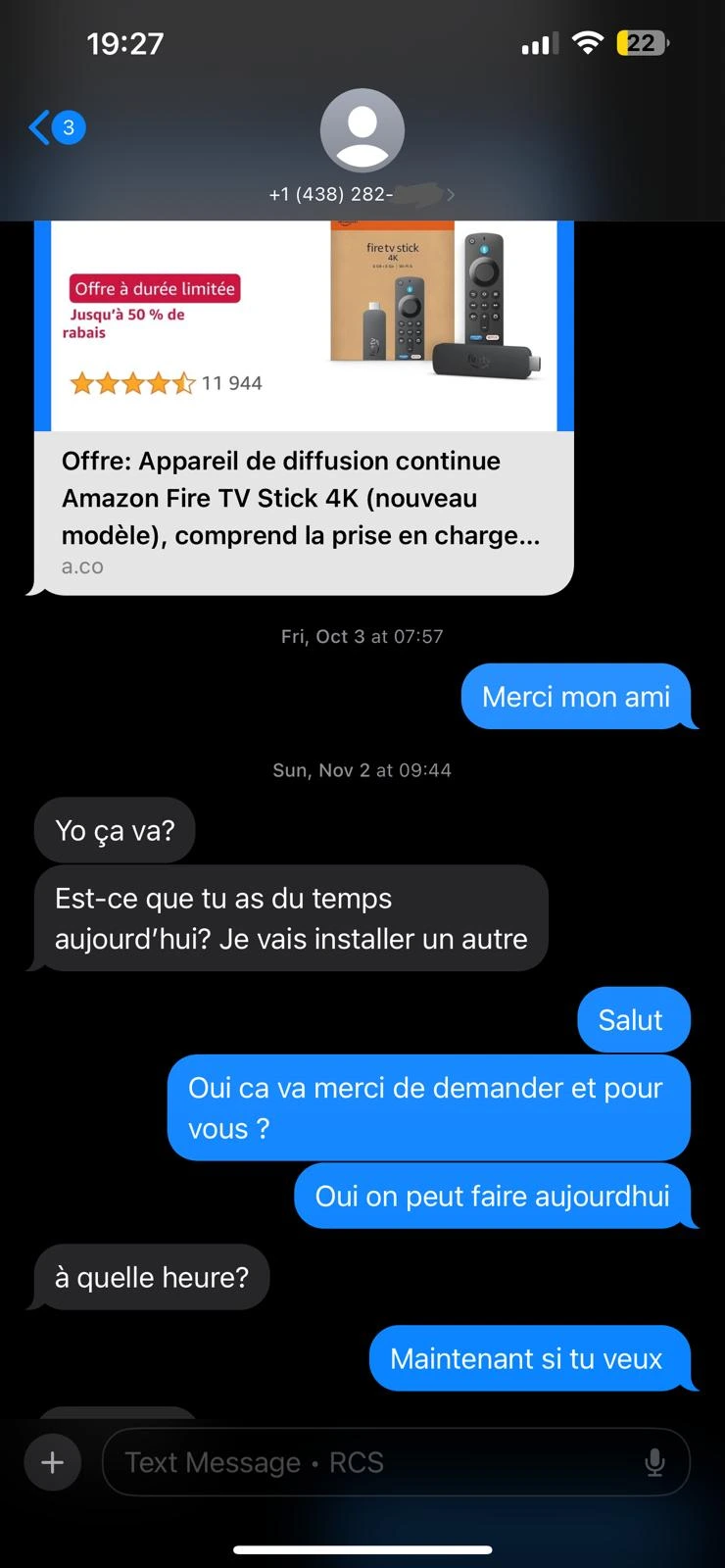This screenshot has width=725, height=1568.
Task: Tap the 'à quelle heure?' gray bubble
Action: click(x=149, y=1277)
